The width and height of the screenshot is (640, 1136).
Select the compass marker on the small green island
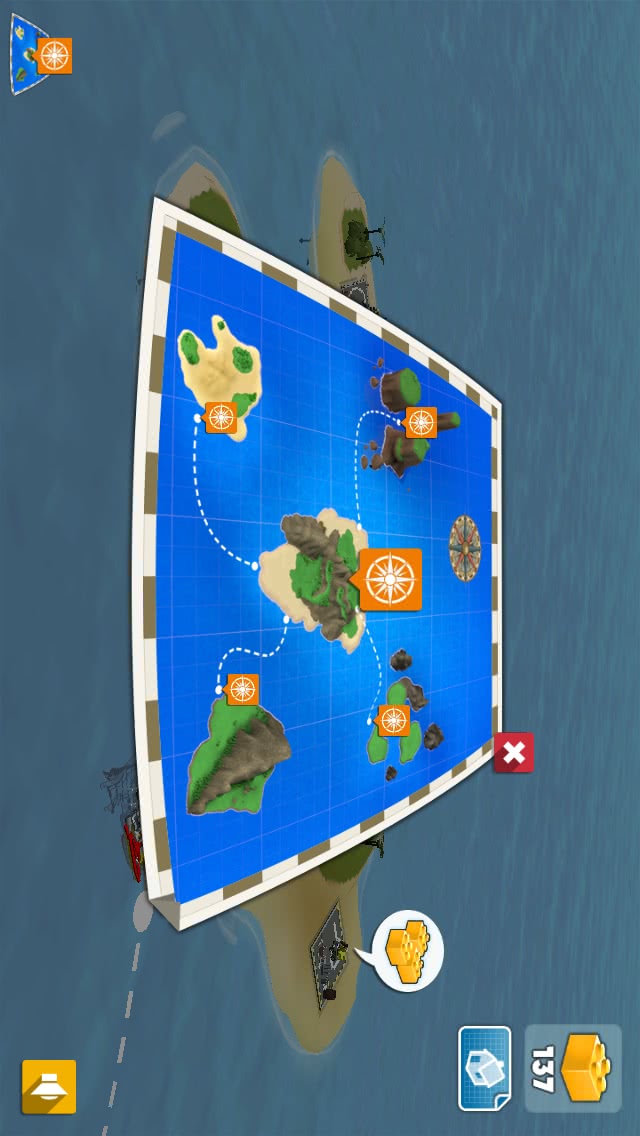394,720
